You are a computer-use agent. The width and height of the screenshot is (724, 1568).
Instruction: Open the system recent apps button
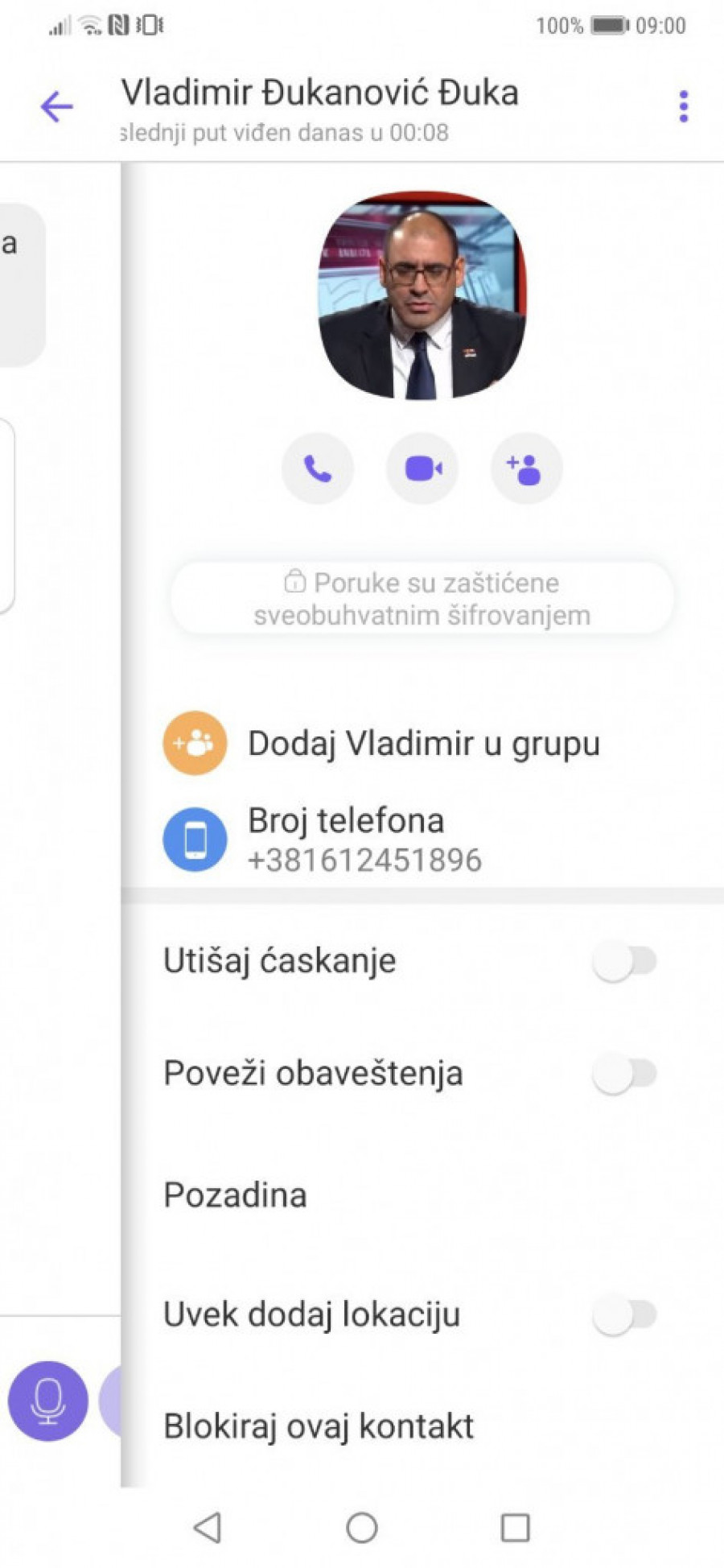pyautogui.click(x=515, y=1527)
